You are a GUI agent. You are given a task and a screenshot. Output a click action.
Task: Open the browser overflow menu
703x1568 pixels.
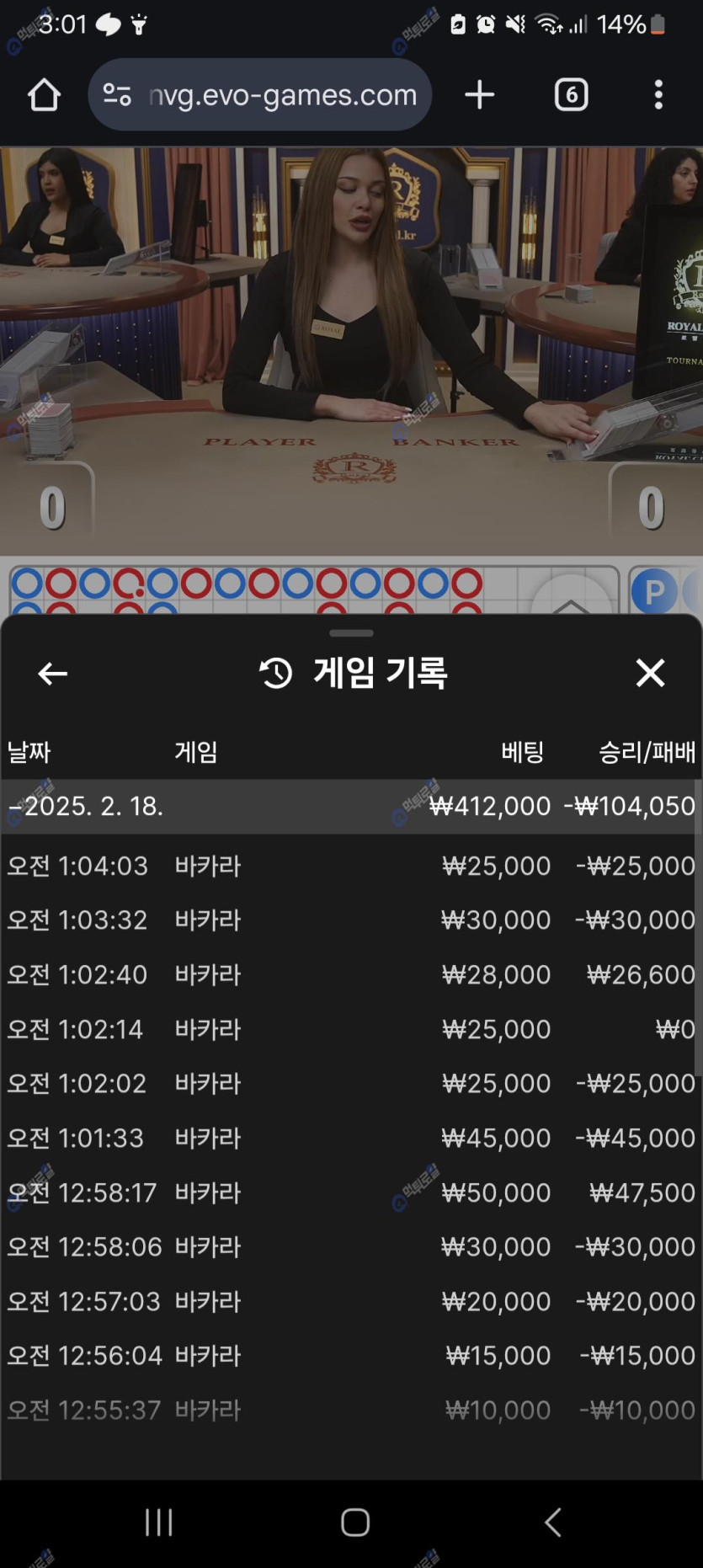tap(658, 95)
